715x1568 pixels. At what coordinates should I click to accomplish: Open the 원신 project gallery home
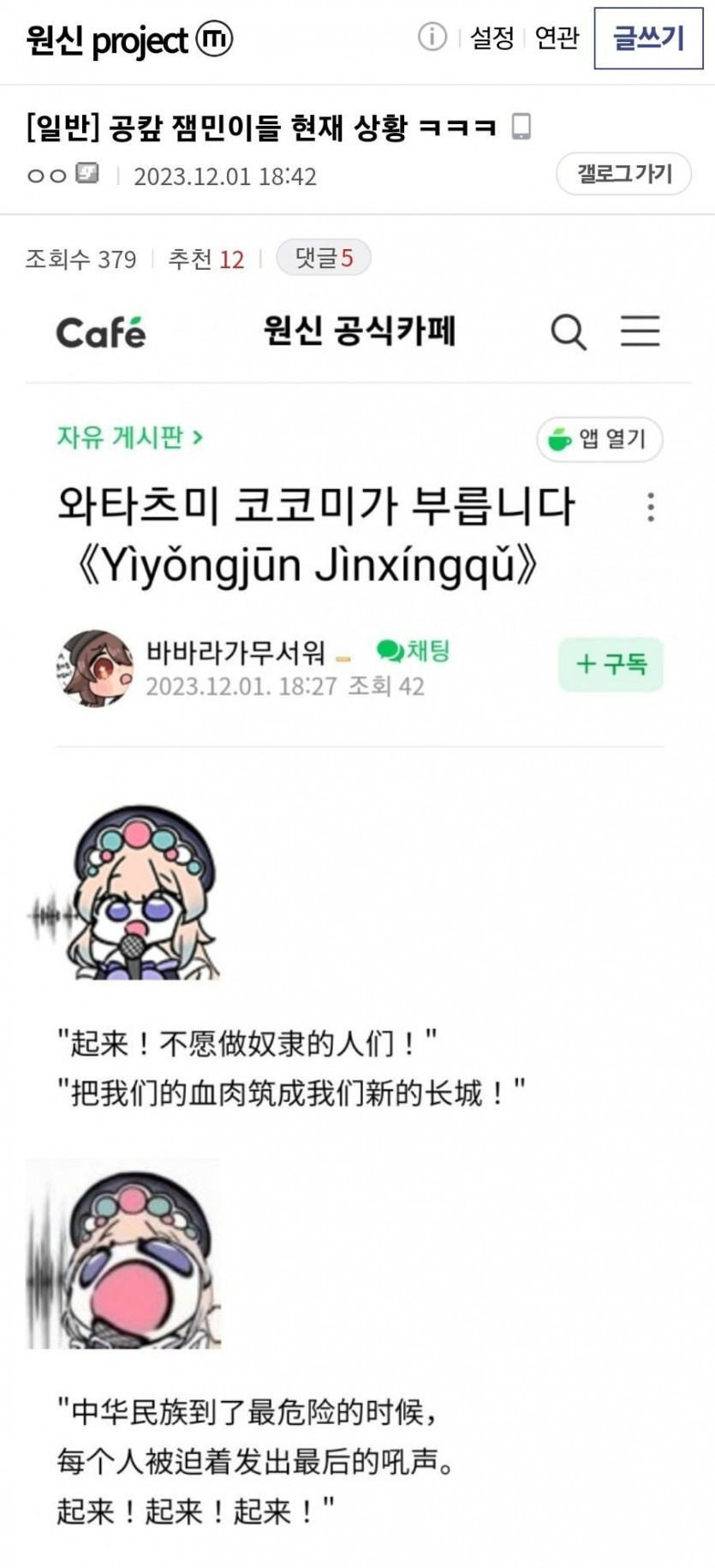107,40
